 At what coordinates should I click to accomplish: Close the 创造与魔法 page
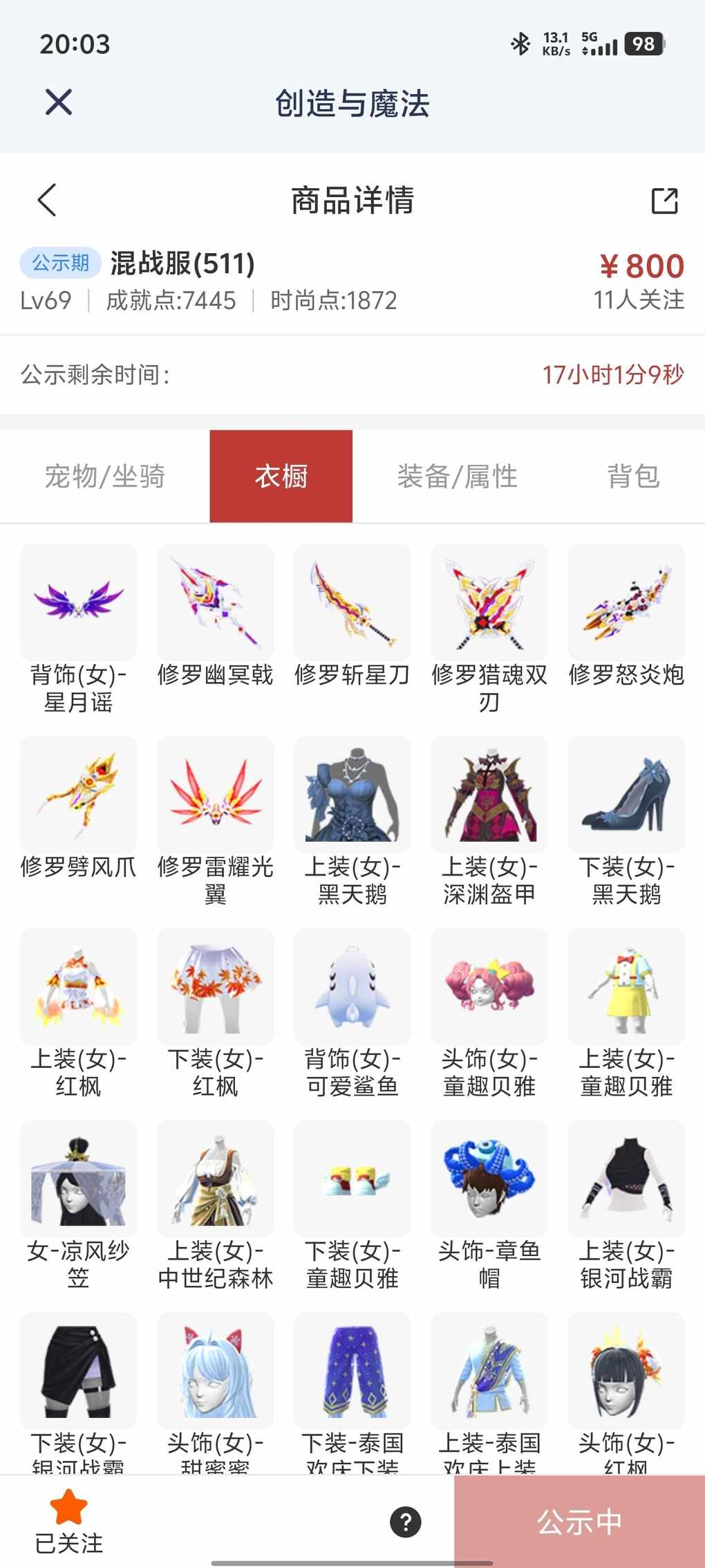59,102
